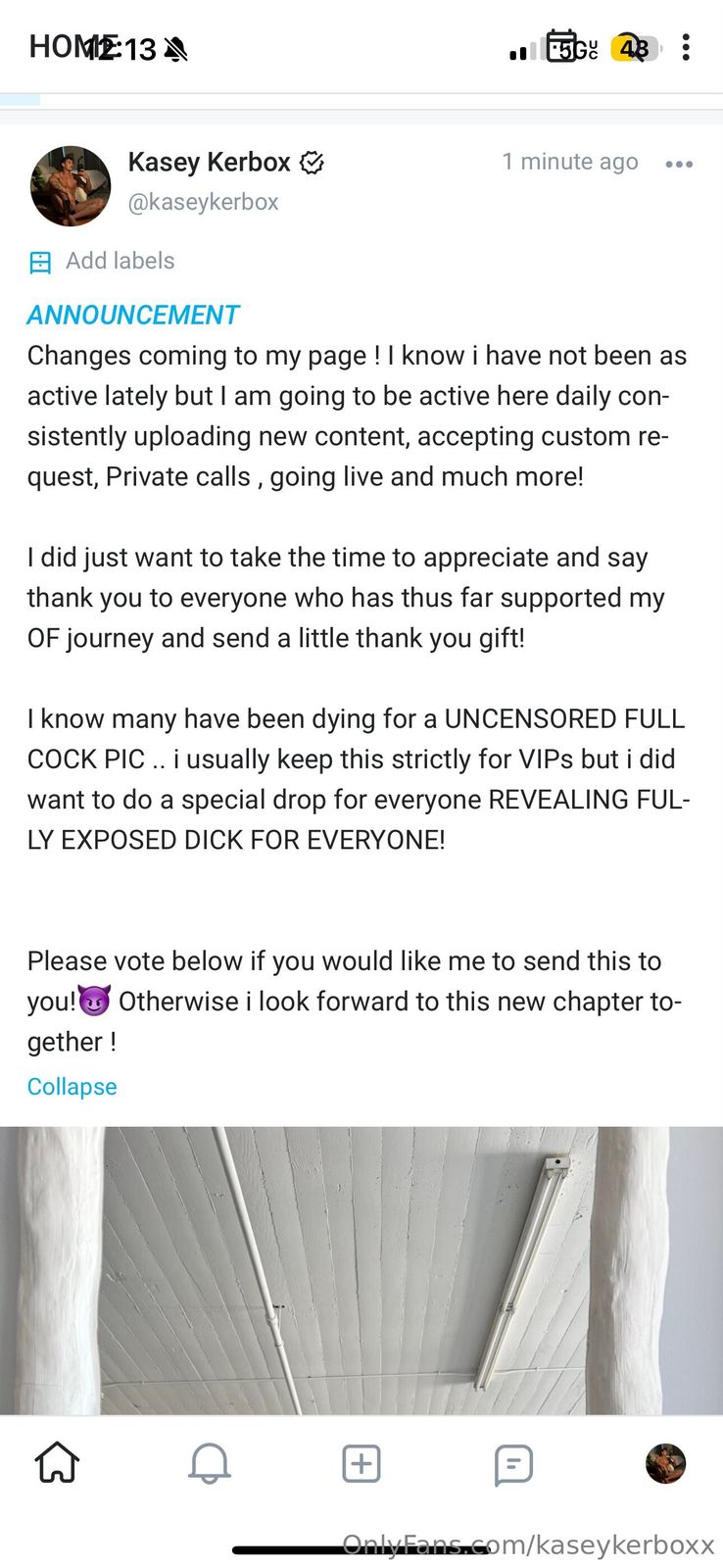This screenshot has width=723, height=1568.
Task: View Kasey Kerbox's profile picture
Action: point(71,186)
